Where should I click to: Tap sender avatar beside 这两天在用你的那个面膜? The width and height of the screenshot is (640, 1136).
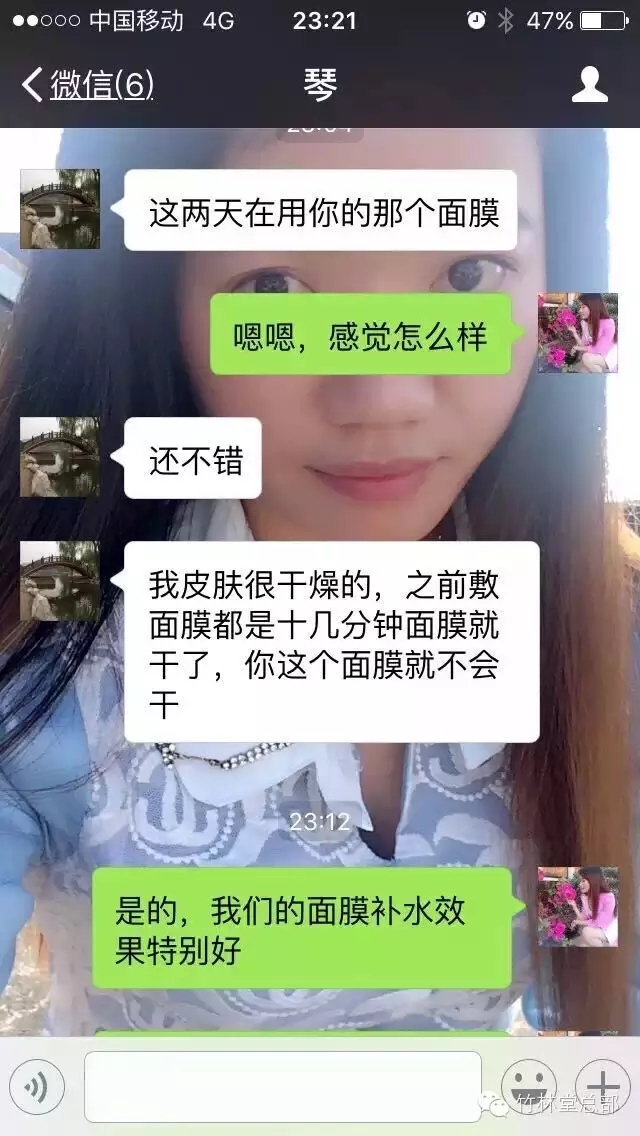(x=60, y=209)
